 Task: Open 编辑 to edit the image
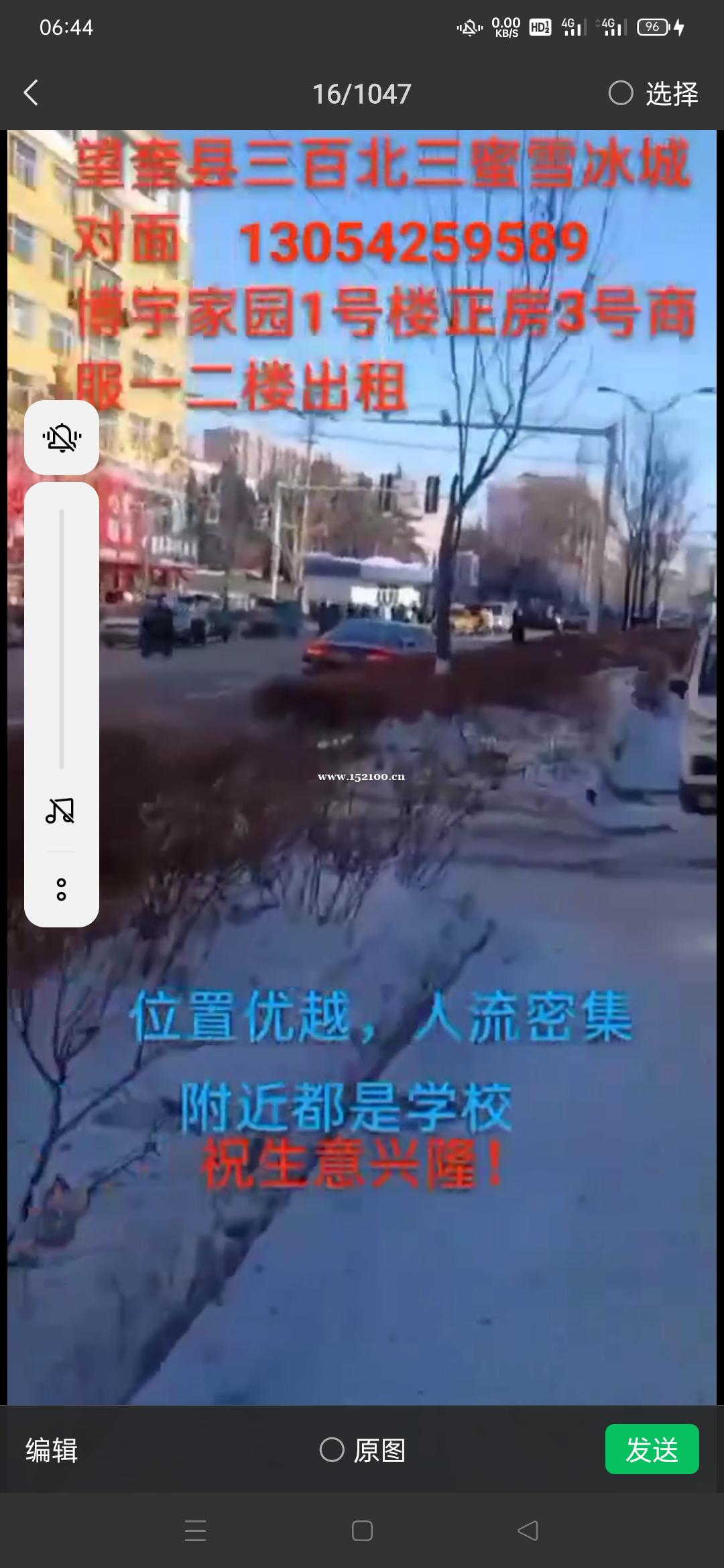52,1449
